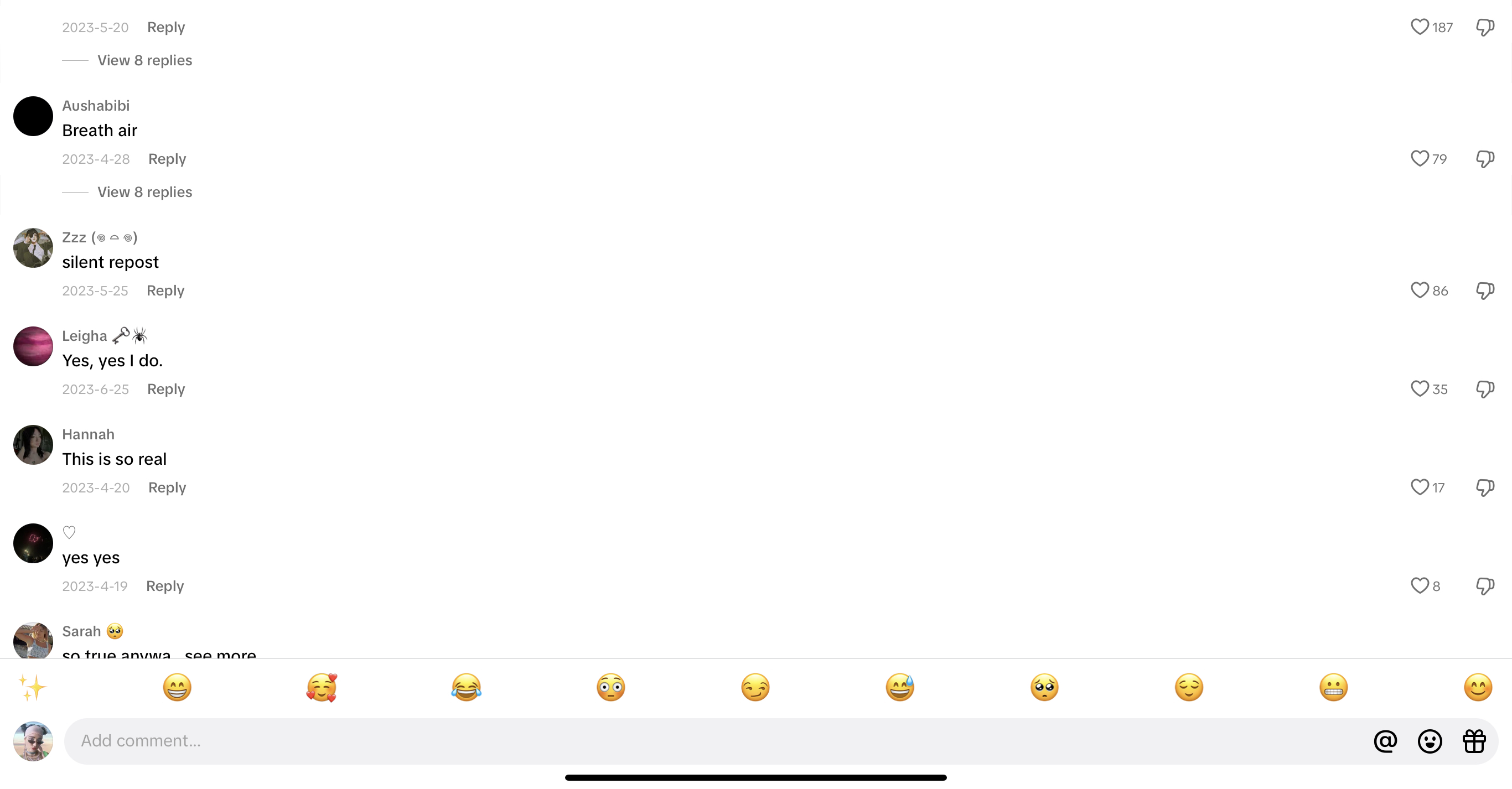Insert the smirking face emoji
This screenshot has width=1512, height=789.
point(755,688)
